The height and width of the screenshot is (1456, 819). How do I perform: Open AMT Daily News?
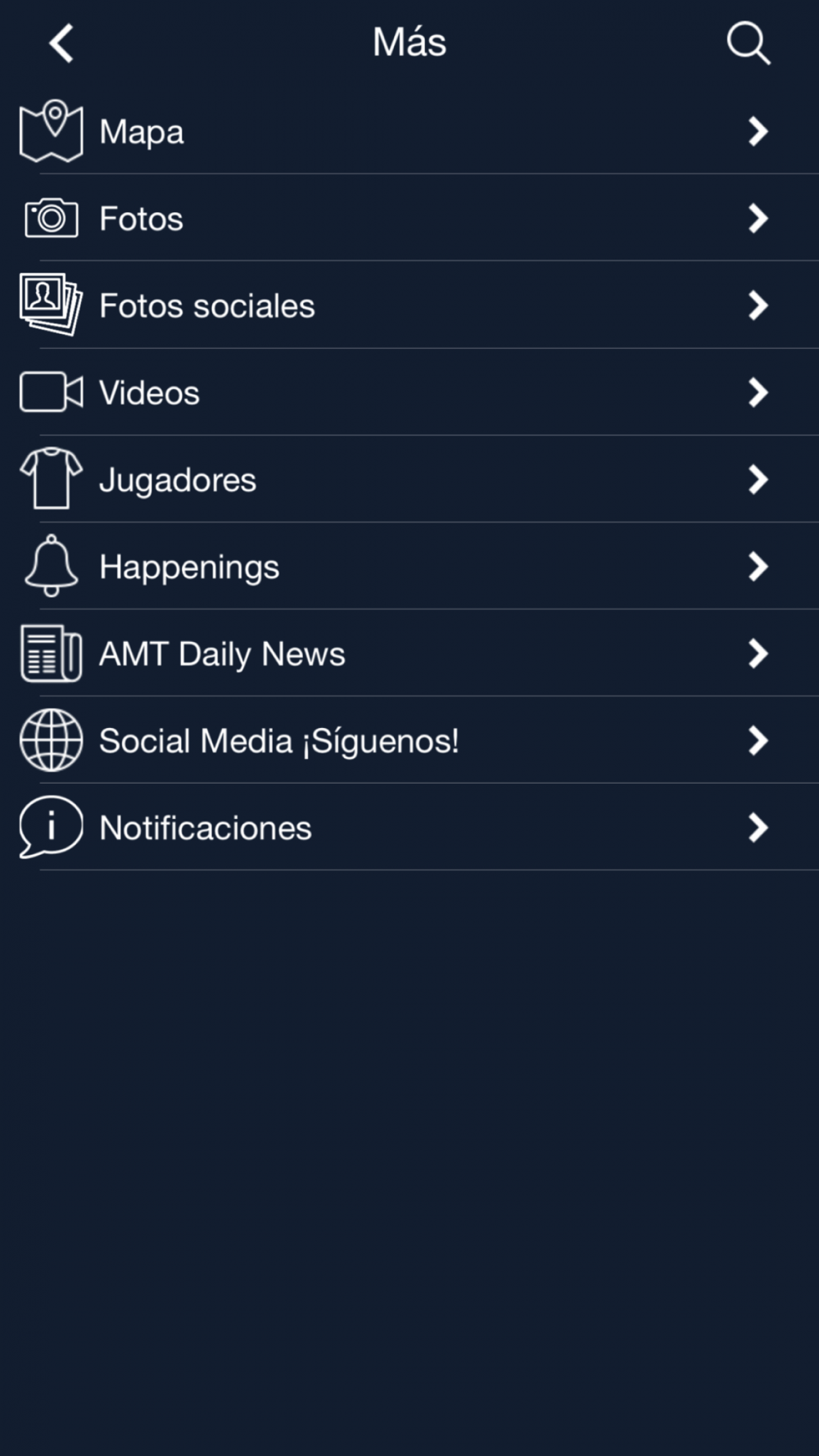pos(409,653)
